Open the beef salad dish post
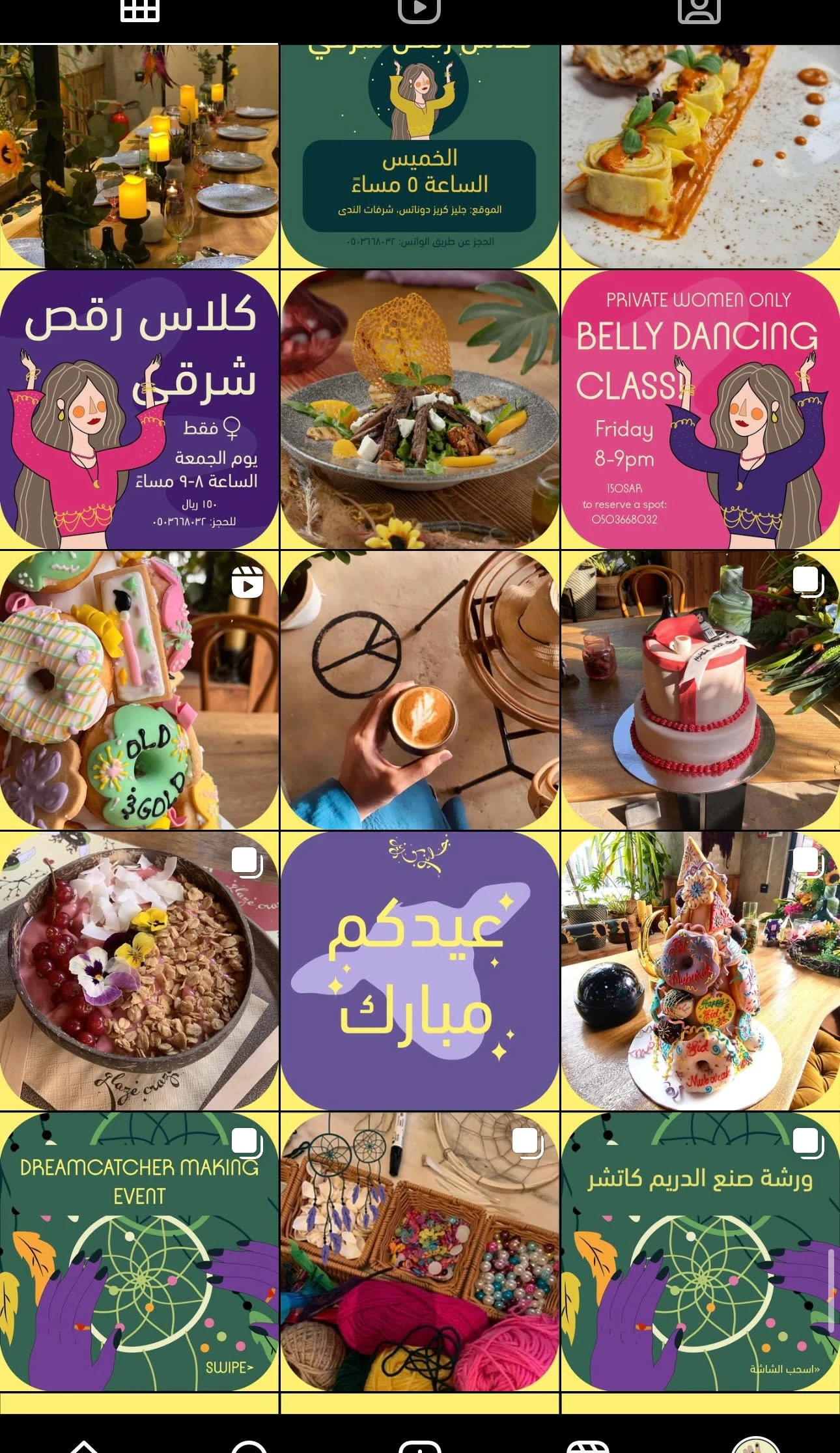This screenshot has width=840, height=1453. 419,410
